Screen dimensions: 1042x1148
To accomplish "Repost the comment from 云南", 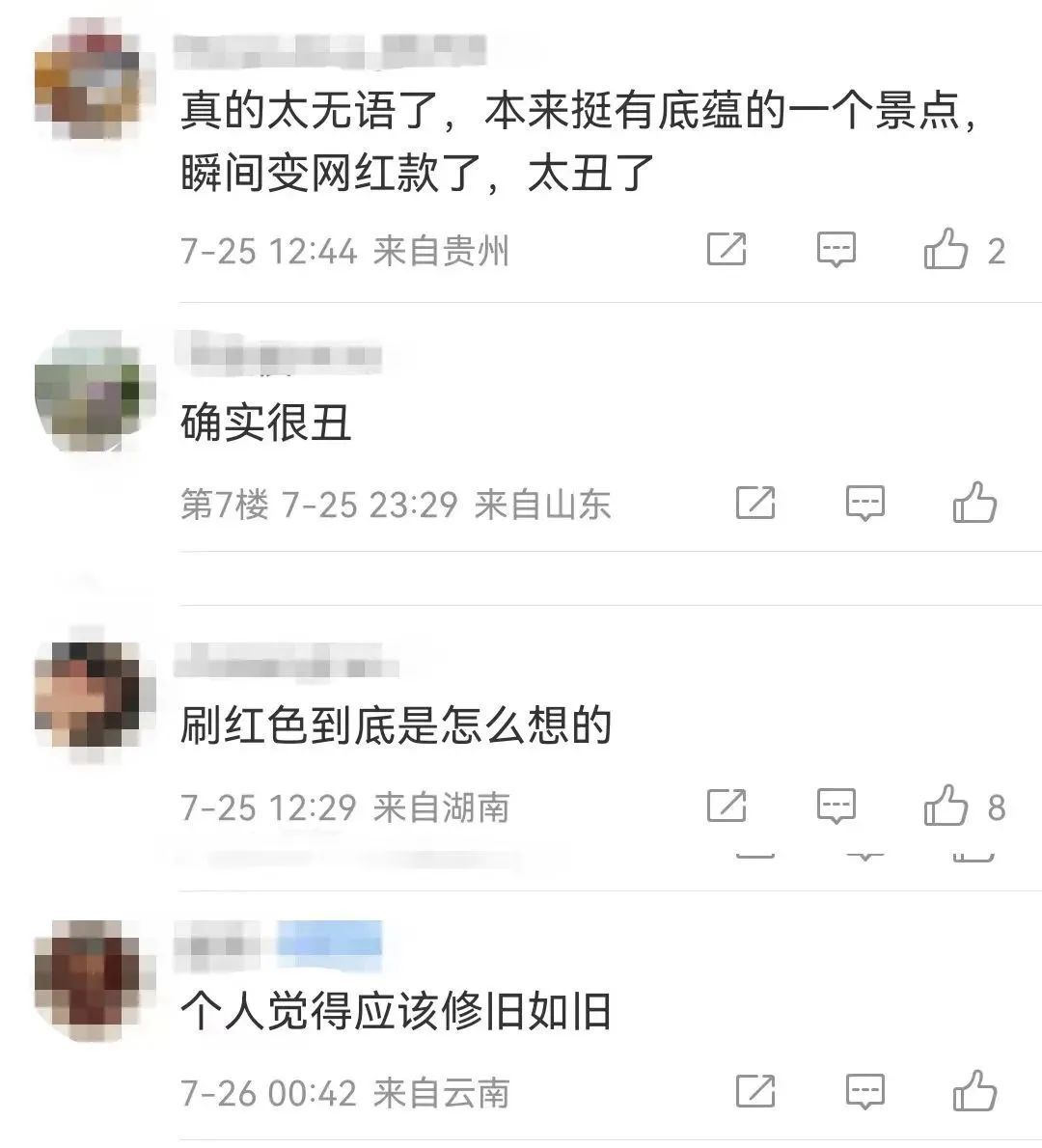I will point(754,1091).
